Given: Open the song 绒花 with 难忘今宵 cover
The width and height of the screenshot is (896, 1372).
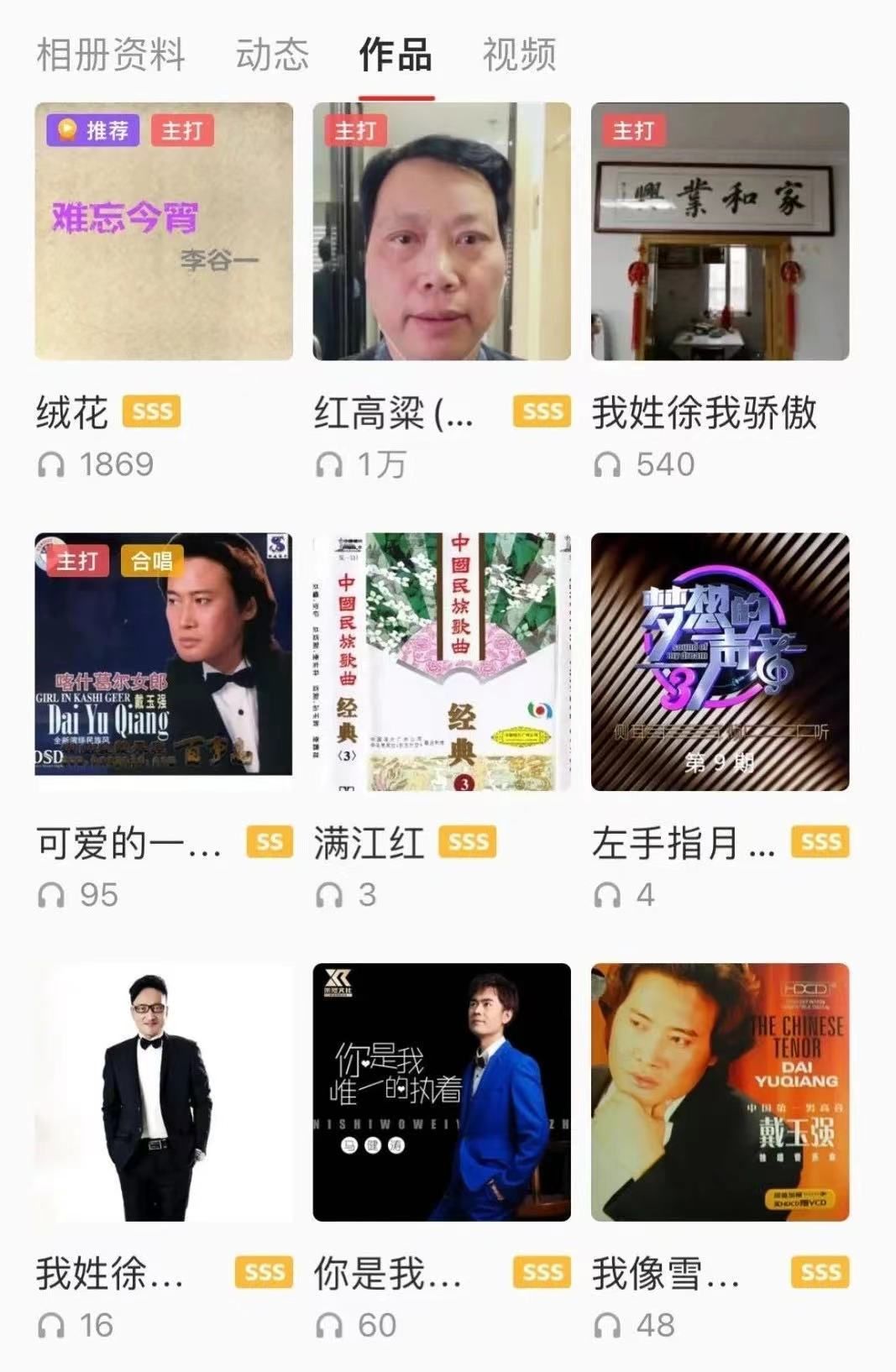Looking at the screenshot, I should click(x=164, y=232).
